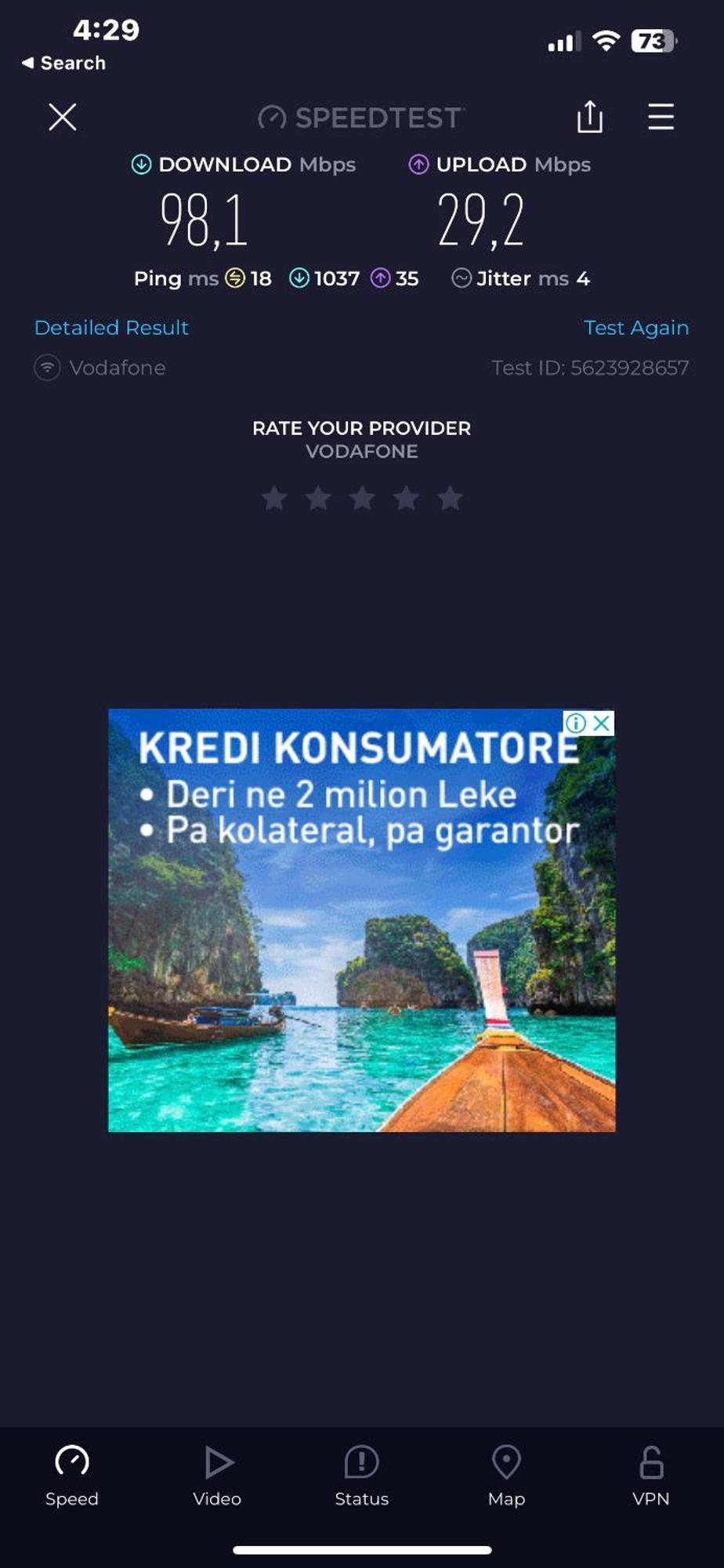This screenshot has width=724, height=1568.
Task: Go back to Search
Action: tap(63, 63)
